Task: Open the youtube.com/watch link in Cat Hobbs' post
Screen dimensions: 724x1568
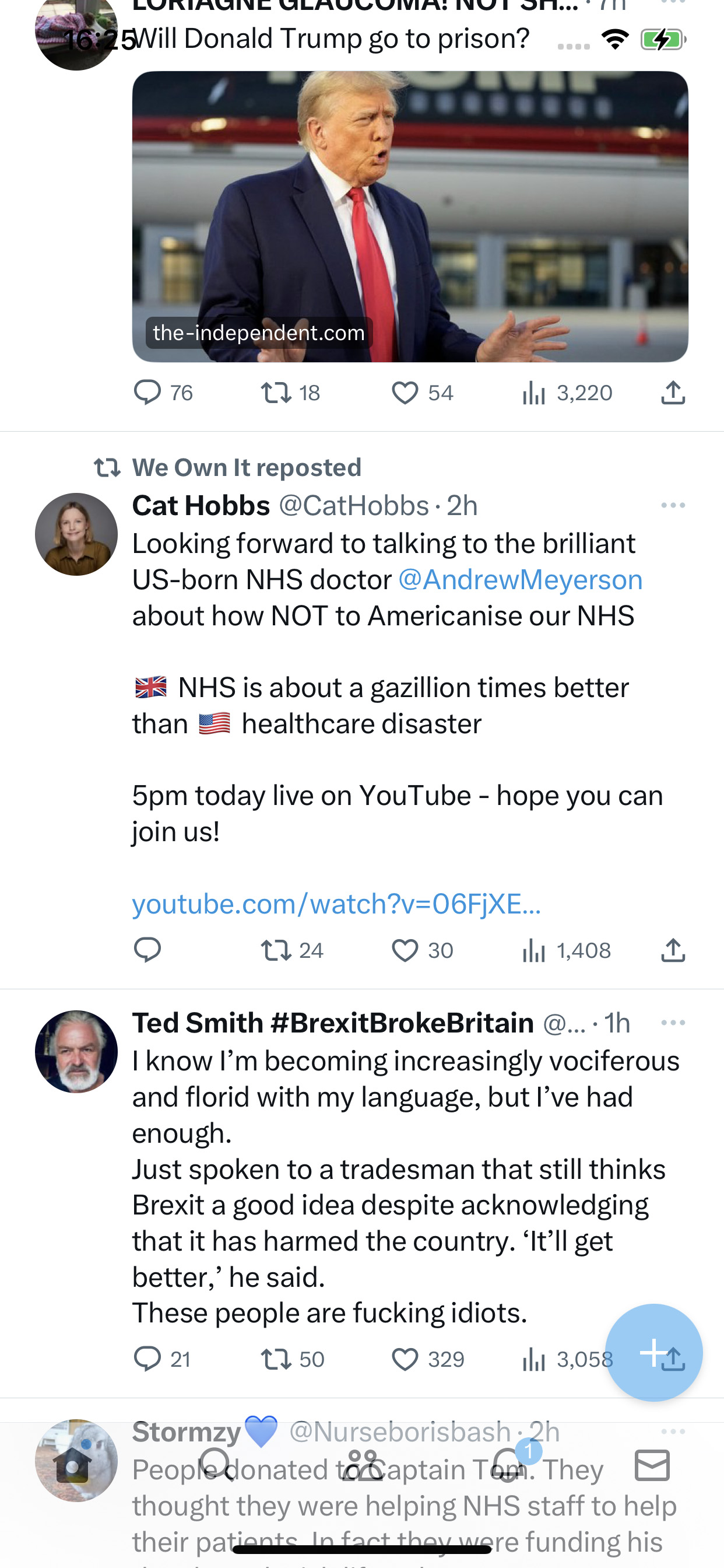Action: pyautogui.click(x=336, y=904)
